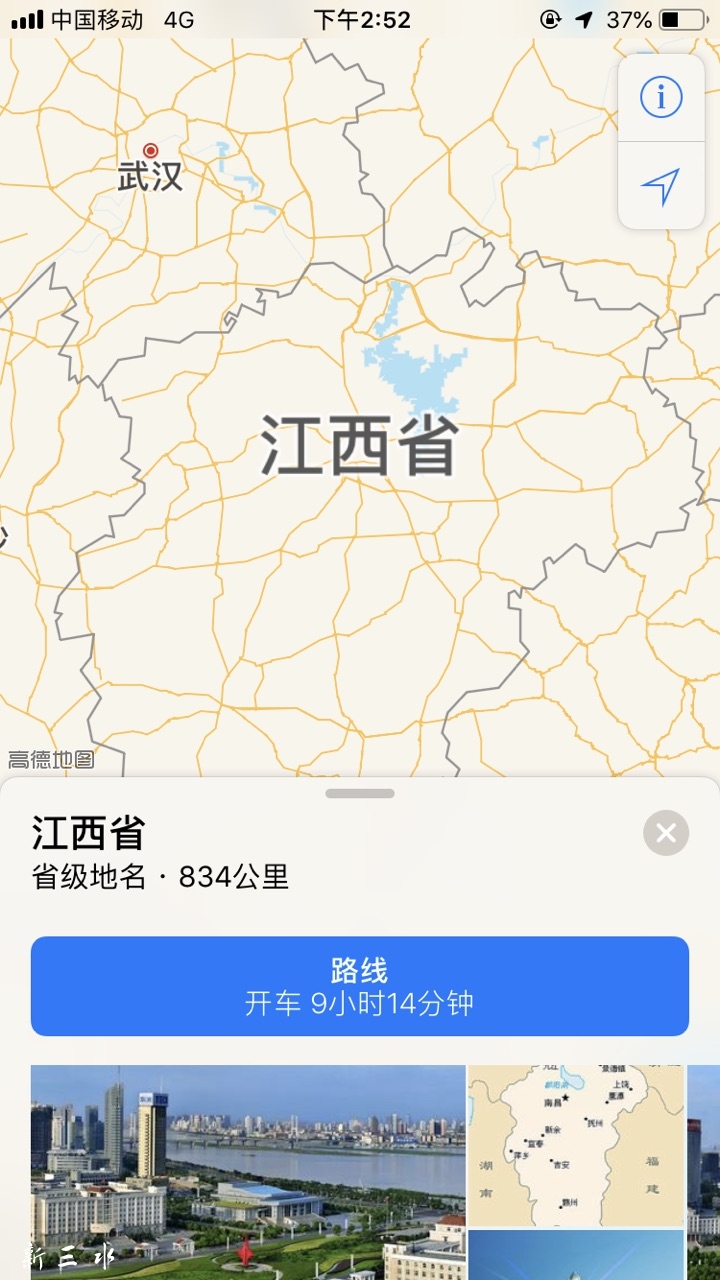720x1280 pixels.
Task: Open the map info settings button
Action: pyautogui.click(x=661, y=98)
